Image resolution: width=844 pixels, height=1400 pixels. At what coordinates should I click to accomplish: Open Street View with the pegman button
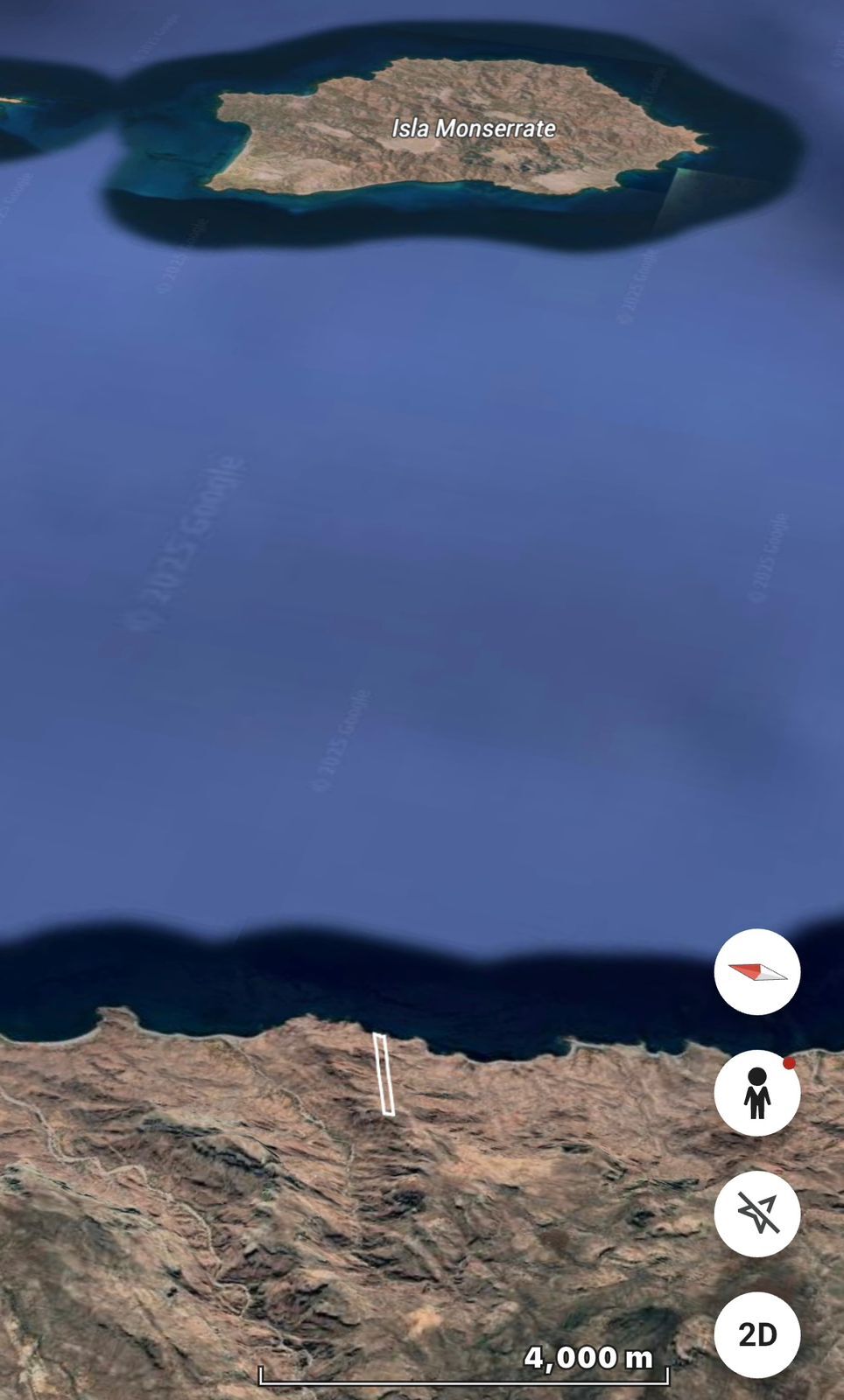point(757,1093)
